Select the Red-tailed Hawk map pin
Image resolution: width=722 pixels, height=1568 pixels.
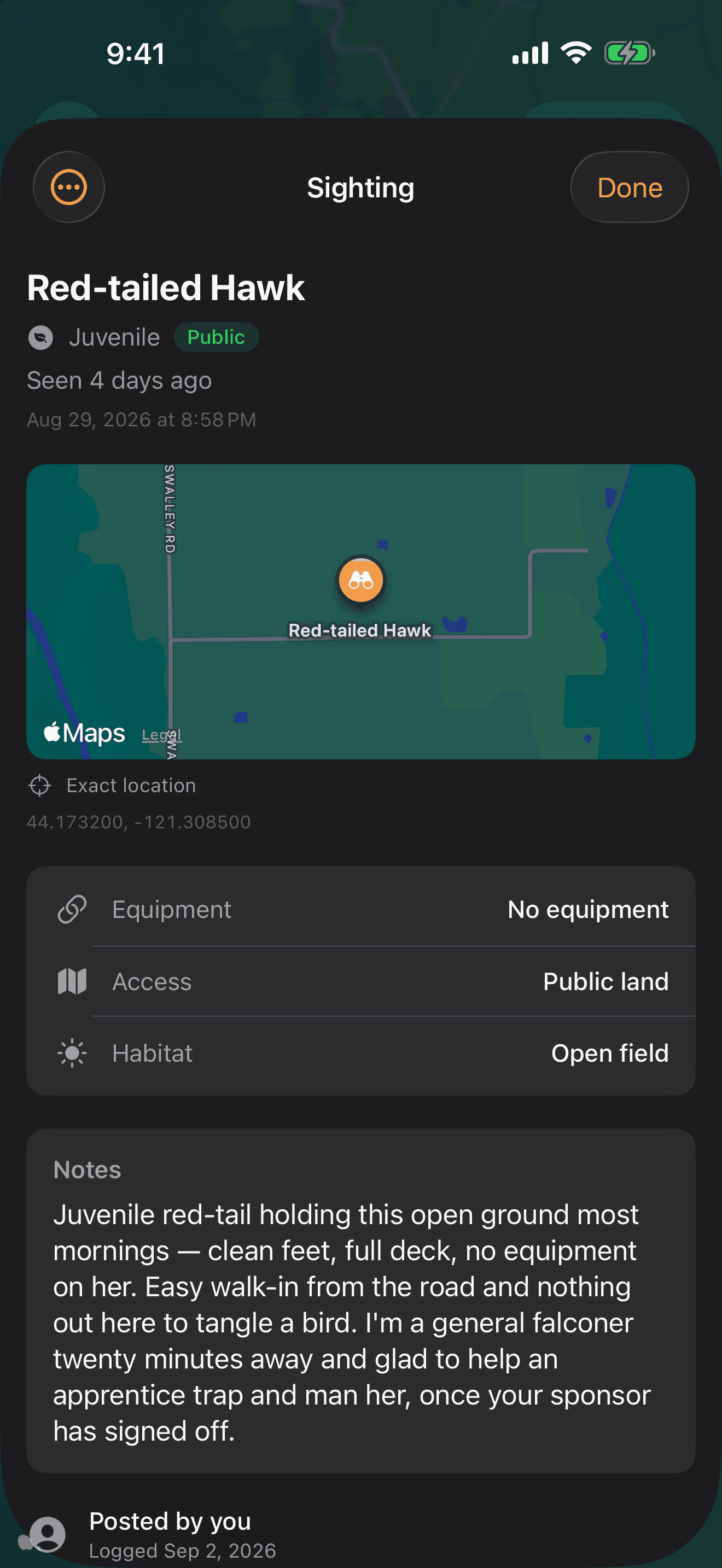point(361,580)
